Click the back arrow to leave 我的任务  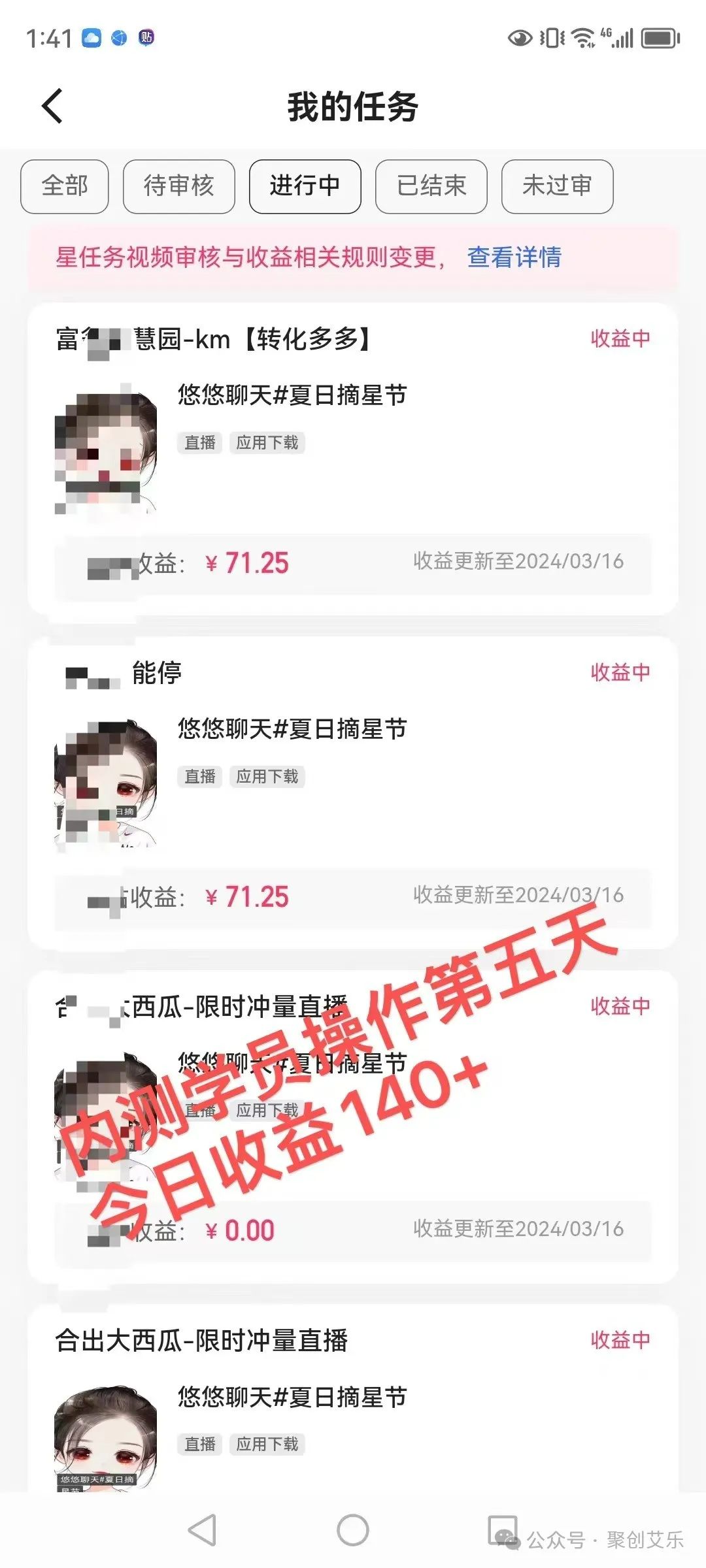coord(51,105)
